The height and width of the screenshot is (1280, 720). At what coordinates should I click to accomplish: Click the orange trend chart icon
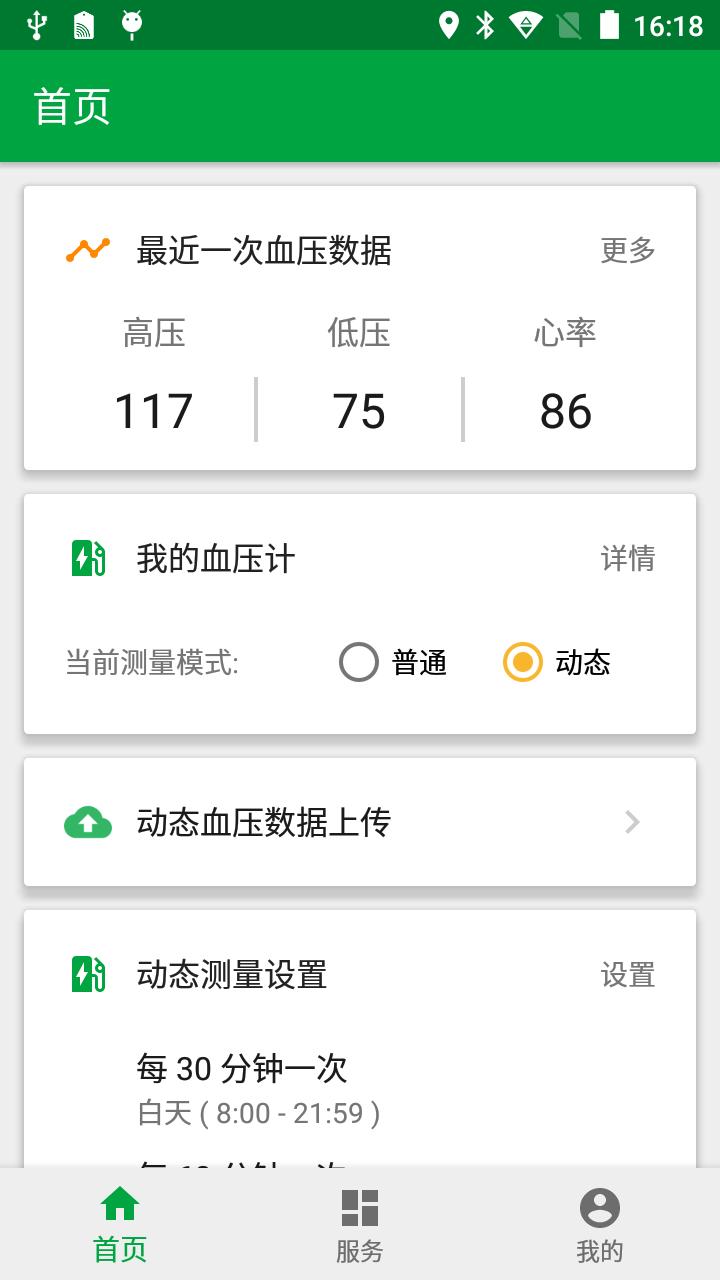pos(88,248)
